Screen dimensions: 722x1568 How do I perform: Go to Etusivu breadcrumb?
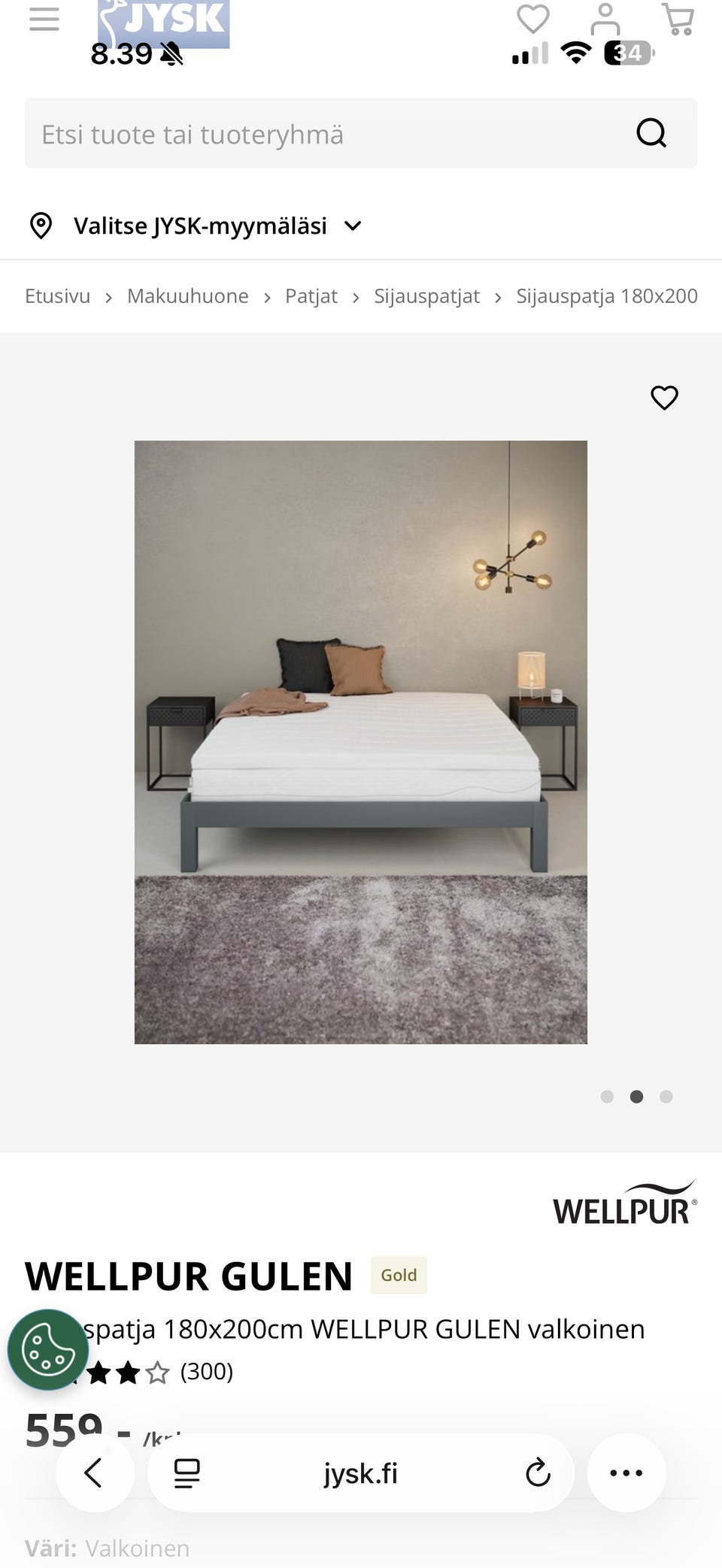click(57, 296)
